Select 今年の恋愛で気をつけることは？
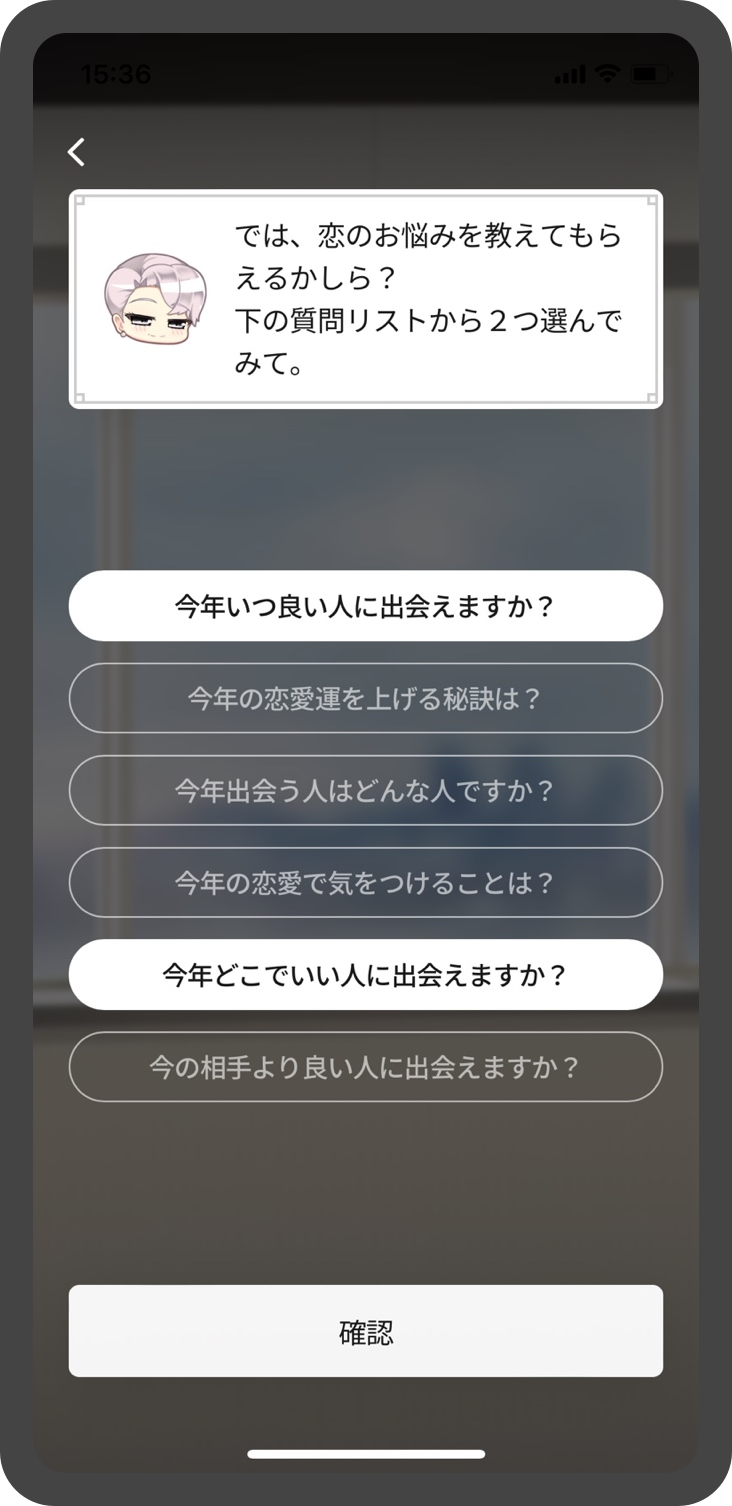Screen dimensions: 732x1506 click(x=366, y=883)
